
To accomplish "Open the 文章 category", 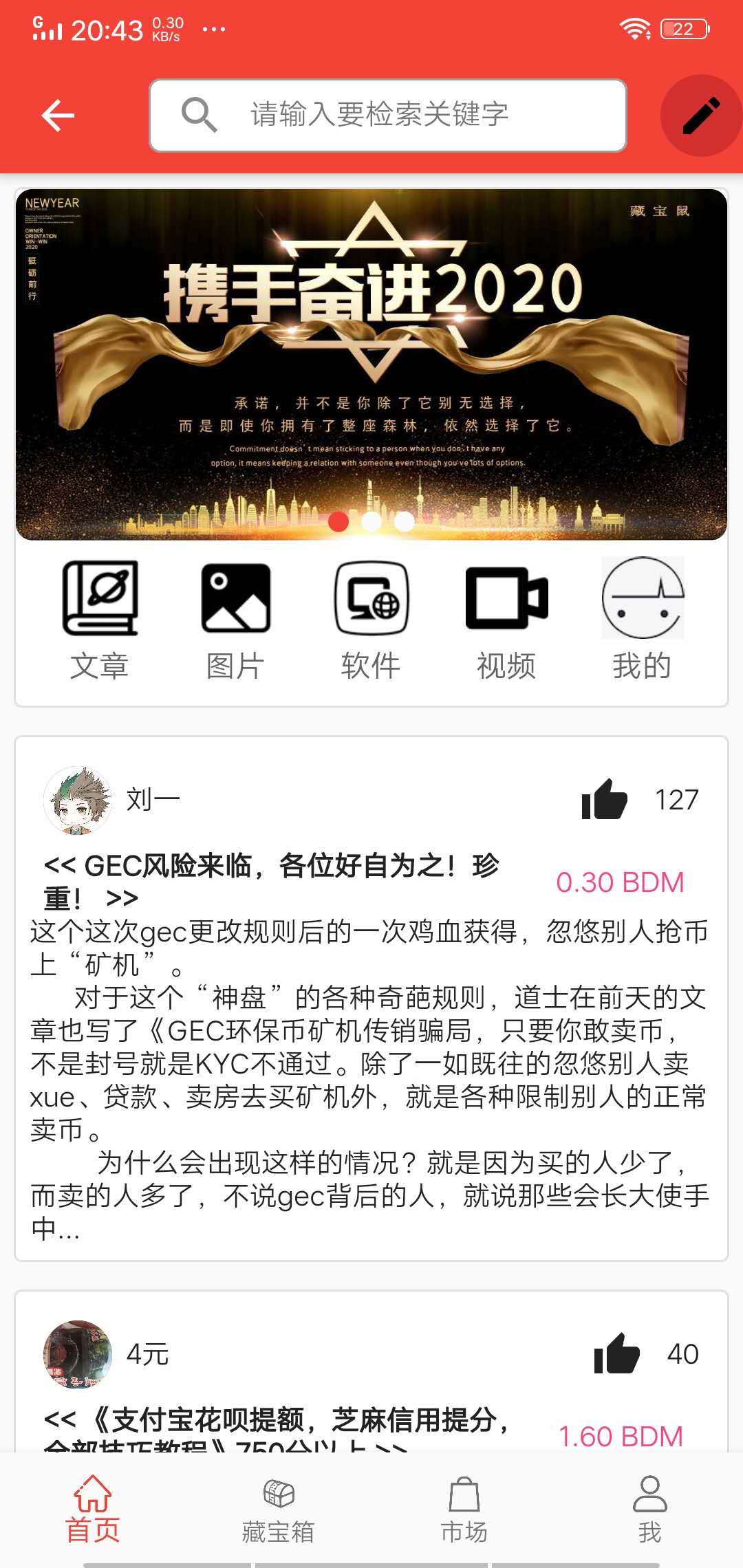I will click(x=100, y=620).
